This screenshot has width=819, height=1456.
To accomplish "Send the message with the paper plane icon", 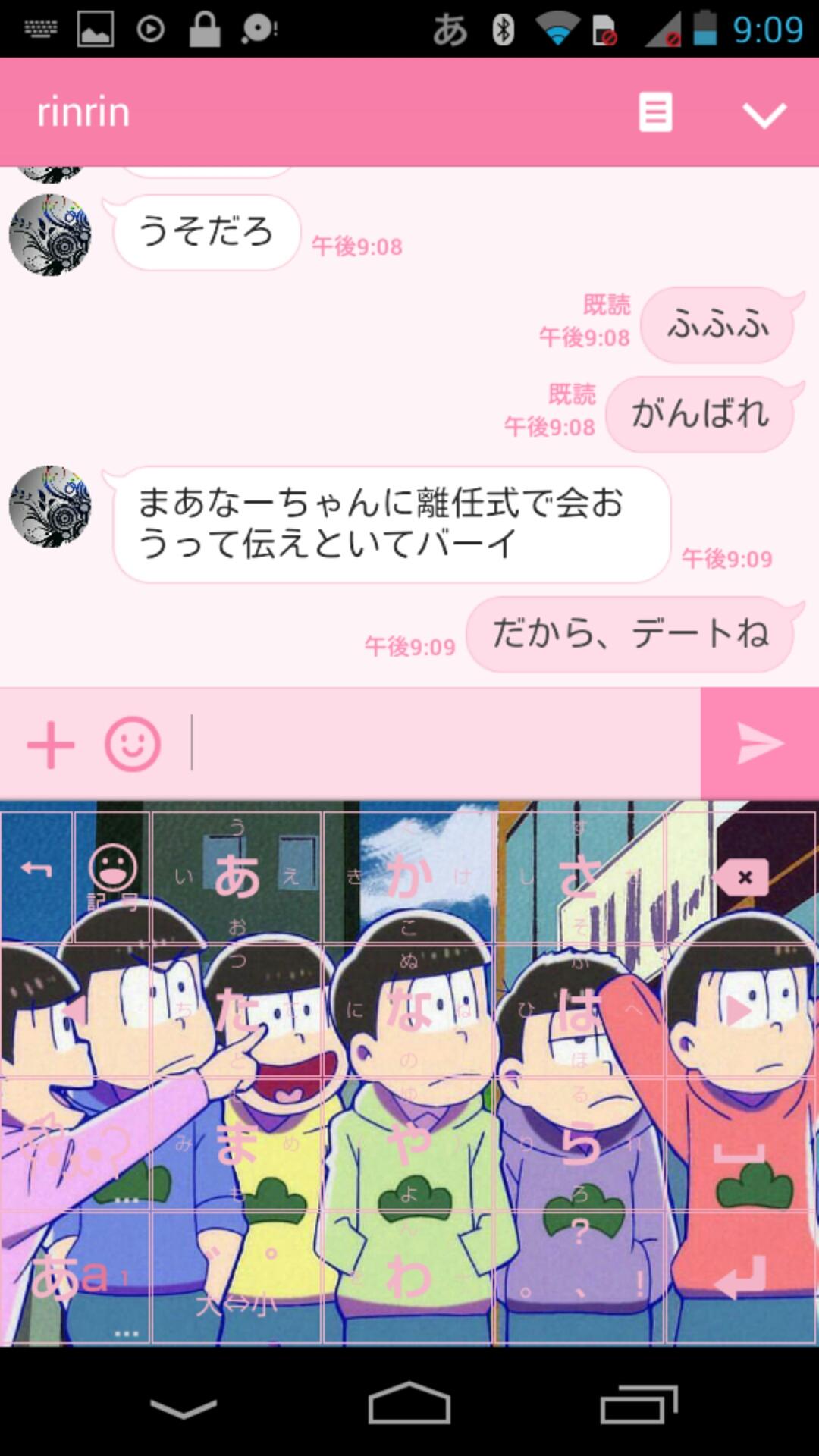I will pos(761,744).
